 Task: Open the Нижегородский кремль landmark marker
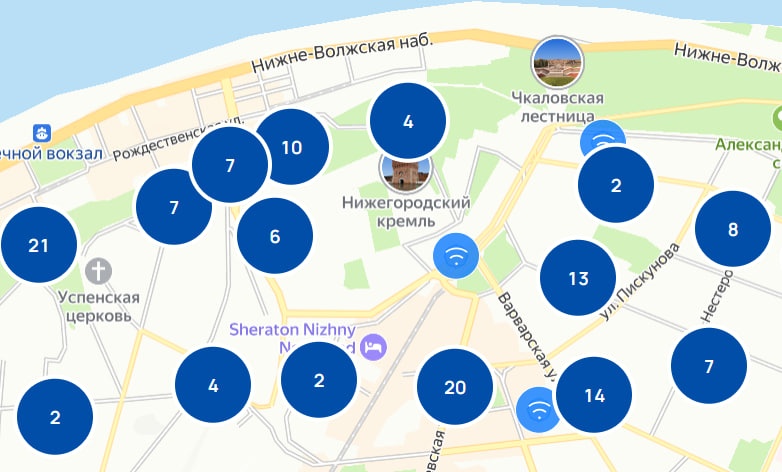[x=405, y=170]
